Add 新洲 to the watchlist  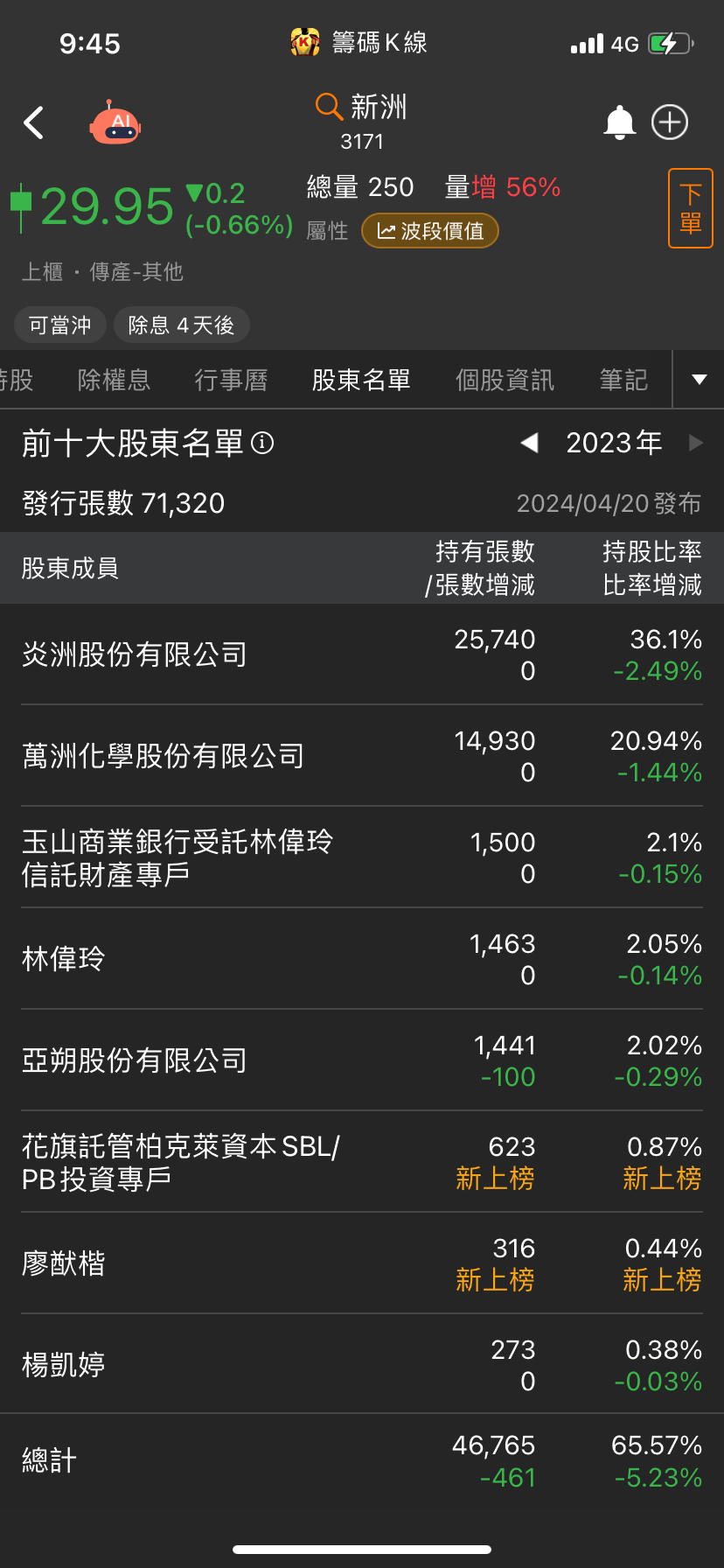(x=671, y=123)
